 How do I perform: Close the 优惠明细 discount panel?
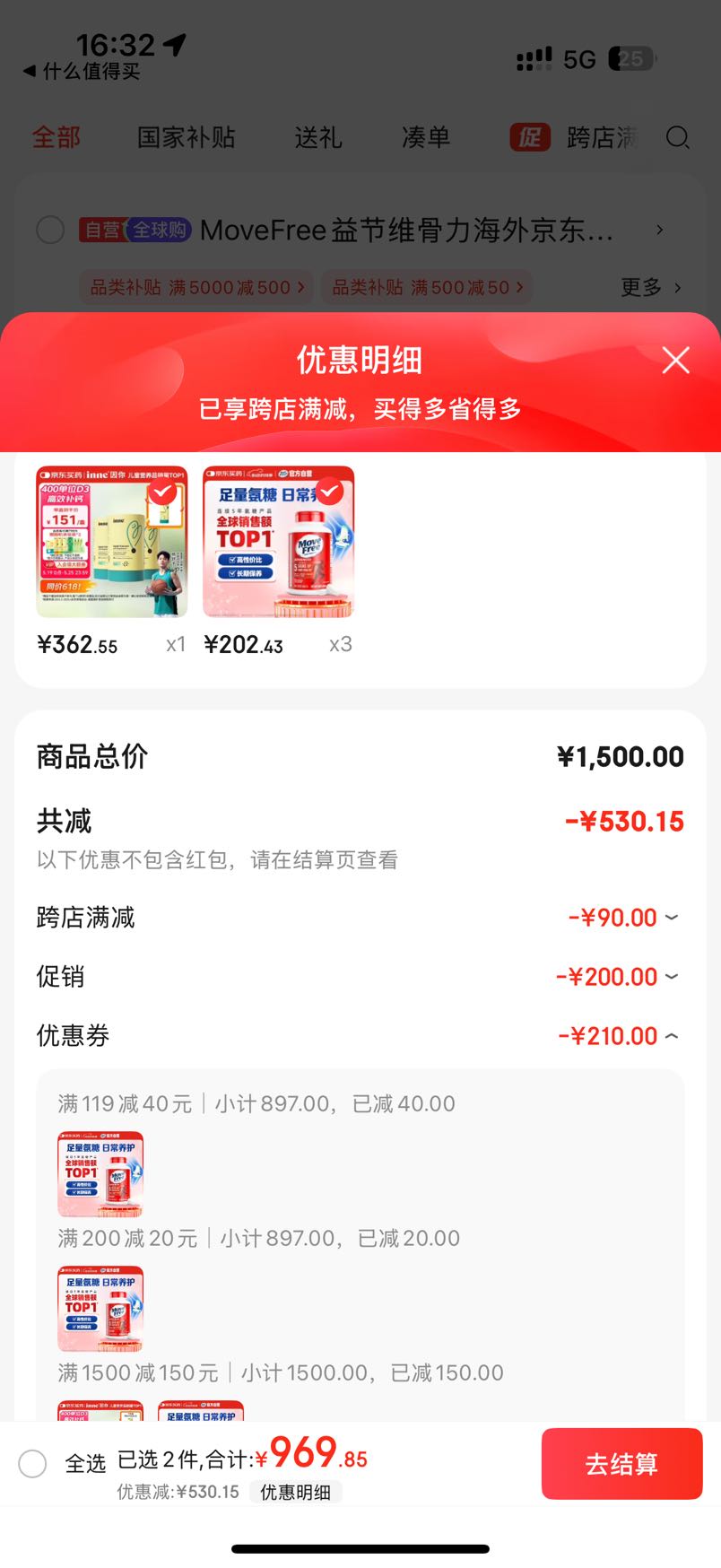(675, 361)
